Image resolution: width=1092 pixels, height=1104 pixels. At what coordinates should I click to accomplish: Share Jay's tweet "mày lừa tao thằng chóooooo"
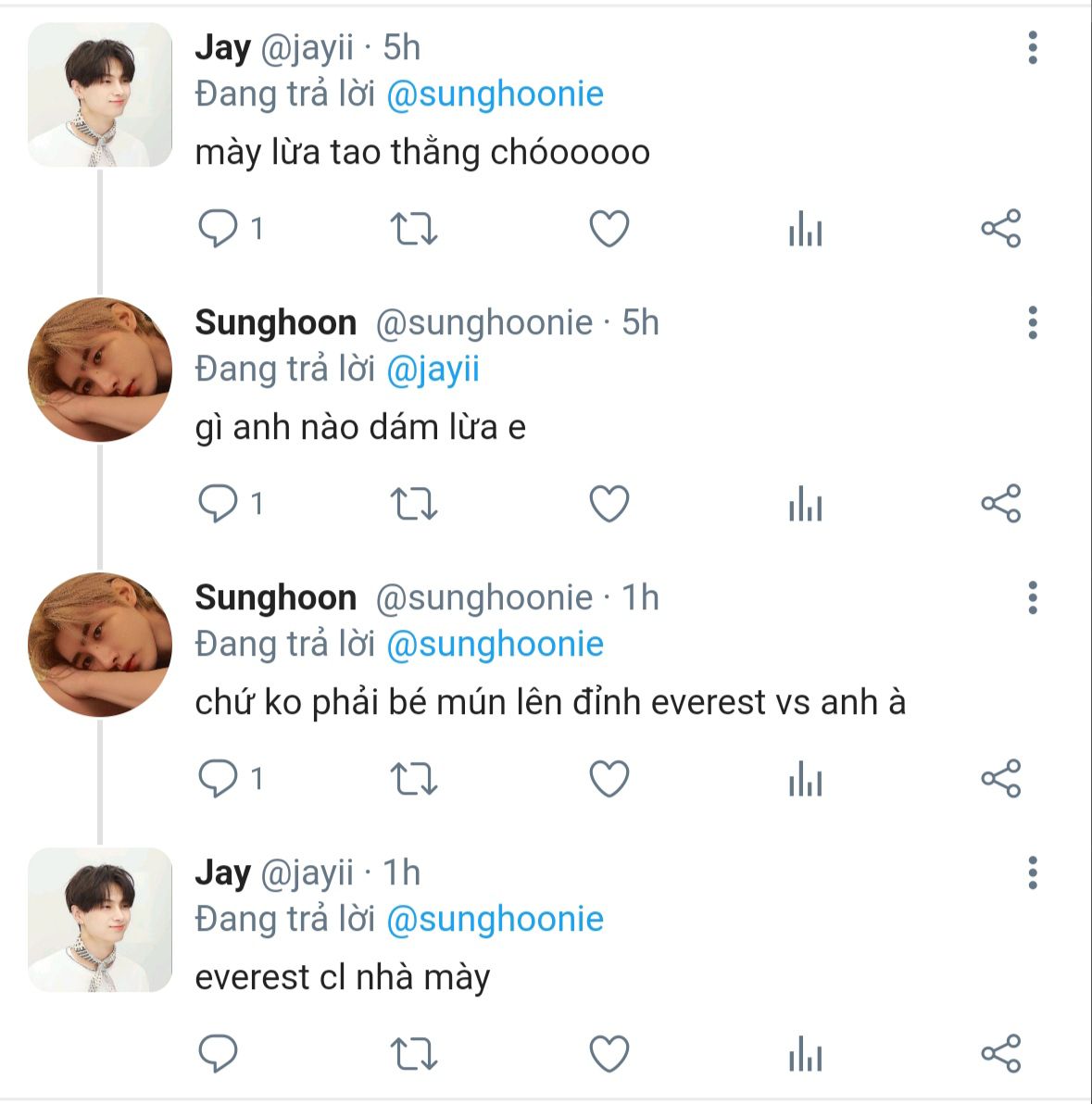pos(1000,229)
